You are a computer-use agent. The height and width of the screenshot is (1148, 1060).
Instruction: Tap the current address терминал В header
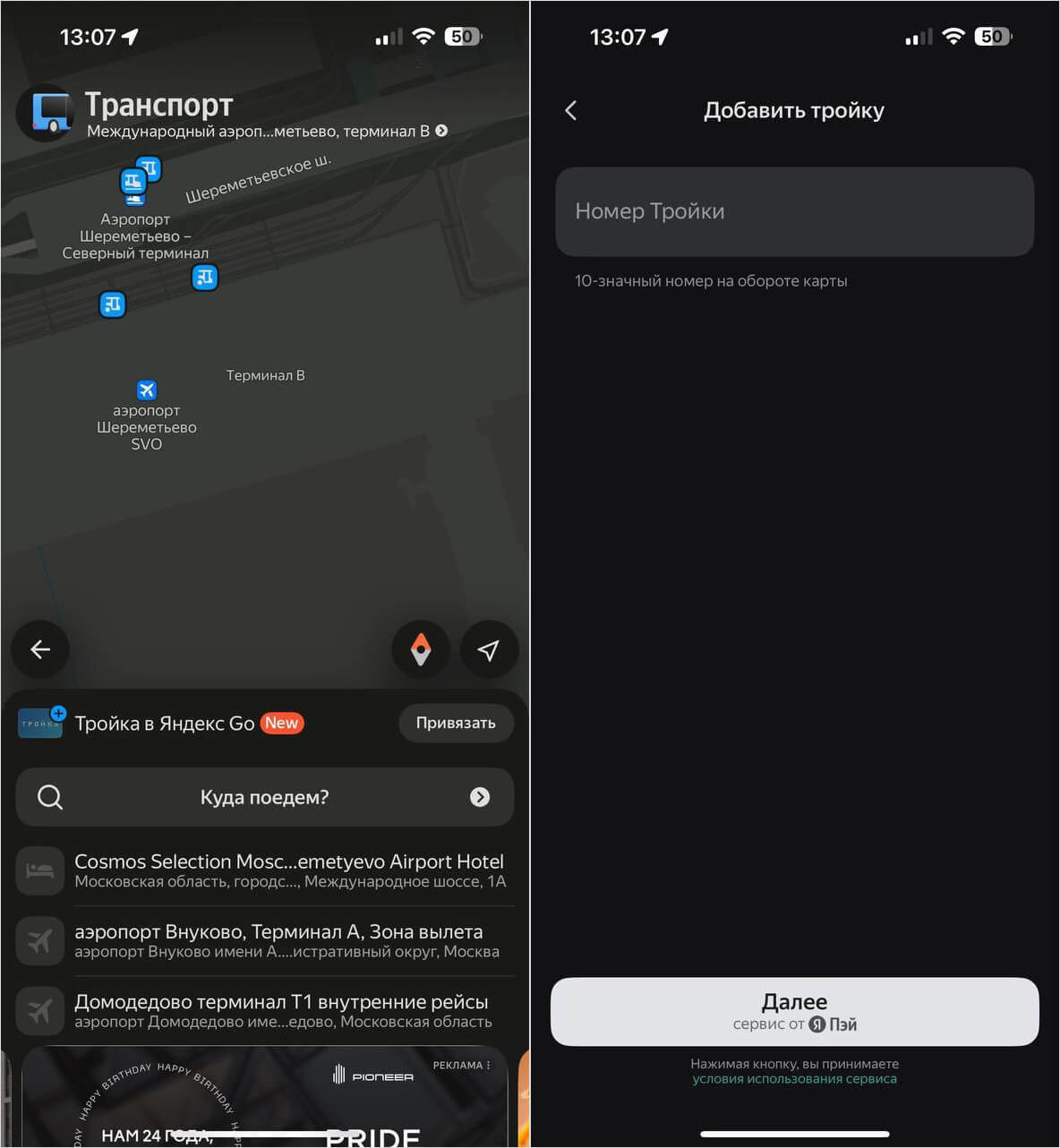point(267,131)
